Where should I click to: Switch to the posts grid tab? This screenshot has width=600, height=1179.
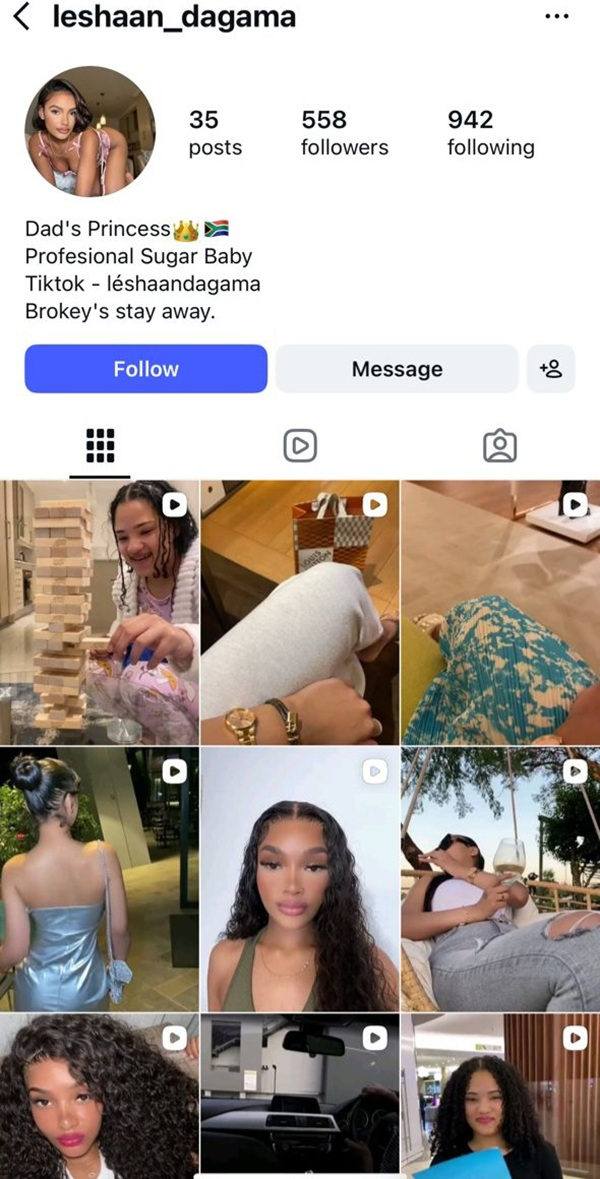tap(100, 446)
